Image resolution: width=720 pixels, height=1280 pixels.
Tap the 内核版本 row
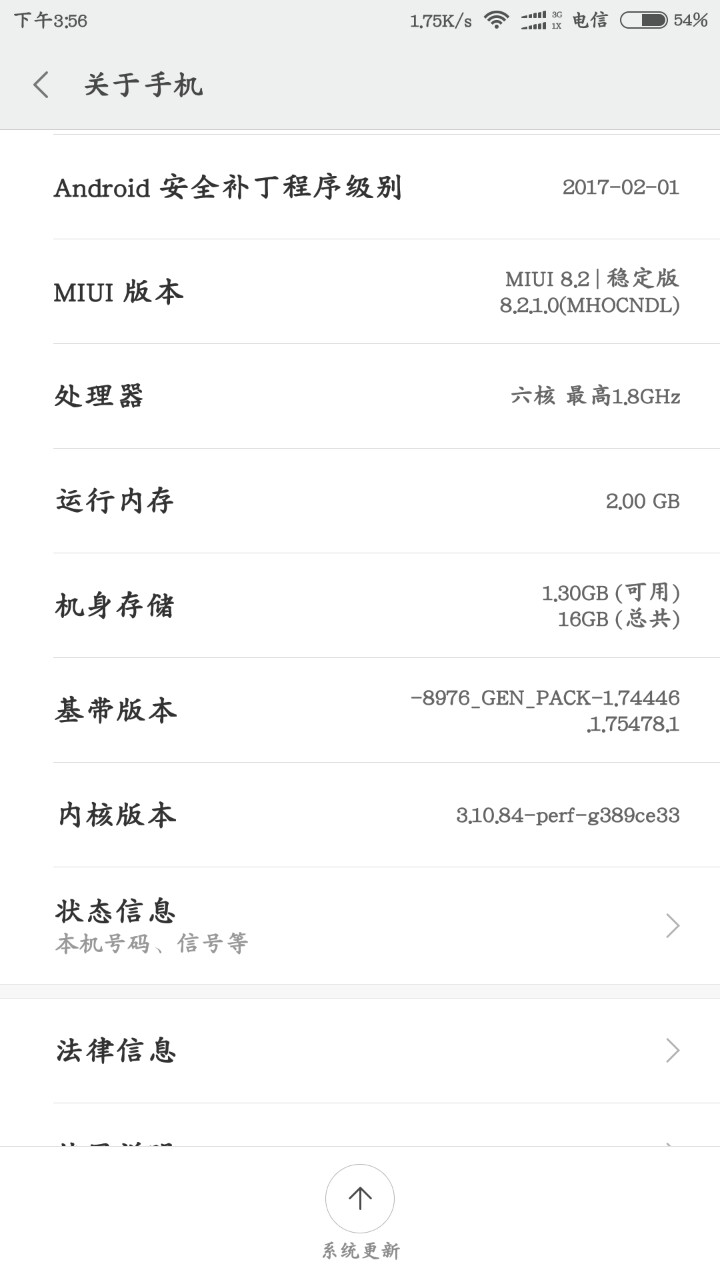(x=360, y=815)
